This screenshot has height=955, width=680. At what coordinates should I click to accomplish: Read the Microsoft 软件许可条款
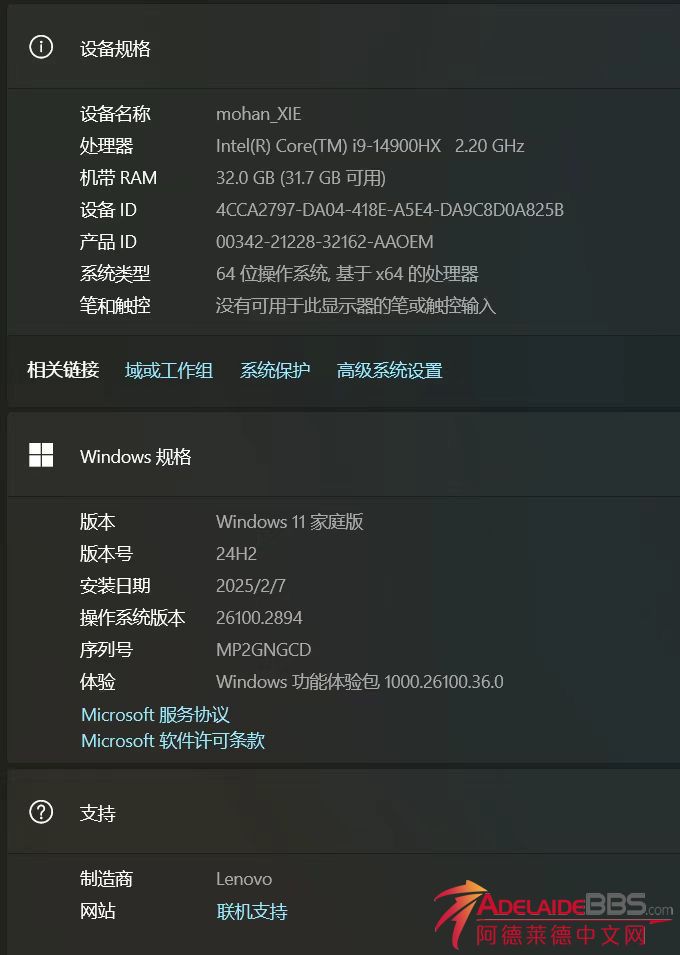(x=172, y=741)
